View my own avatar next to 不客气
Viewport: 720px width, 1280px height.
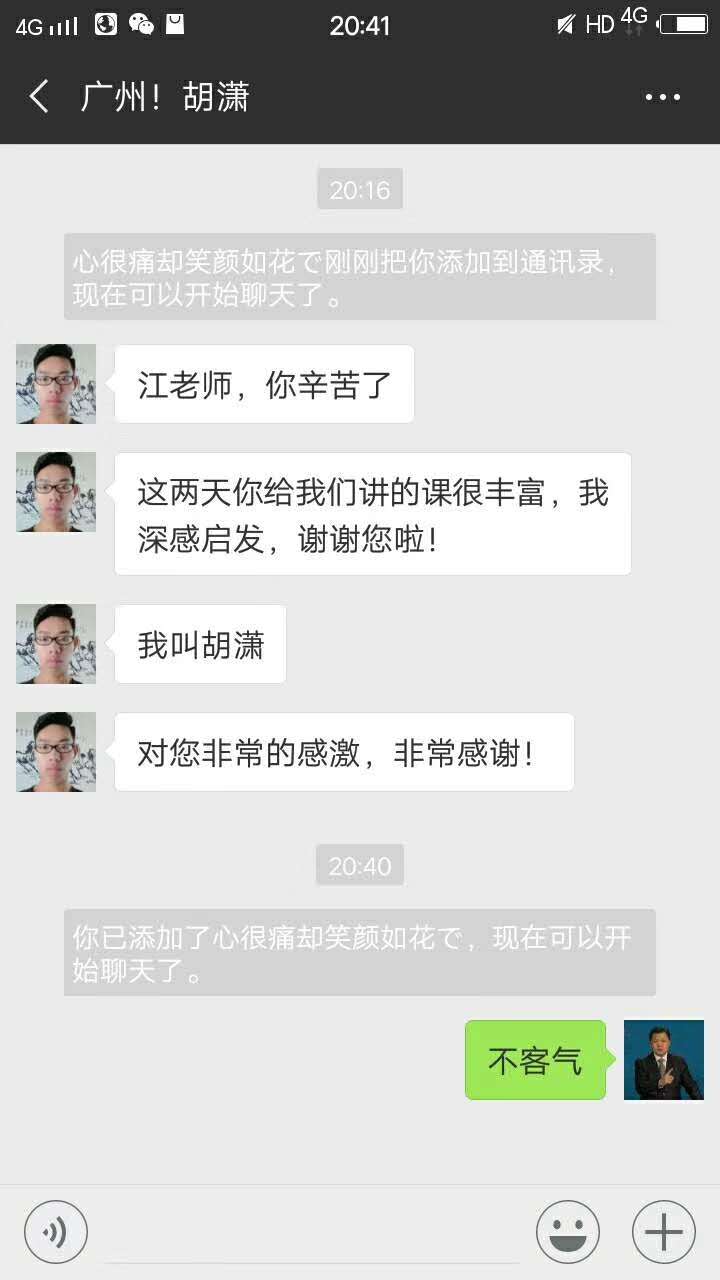pos(664,1060)
